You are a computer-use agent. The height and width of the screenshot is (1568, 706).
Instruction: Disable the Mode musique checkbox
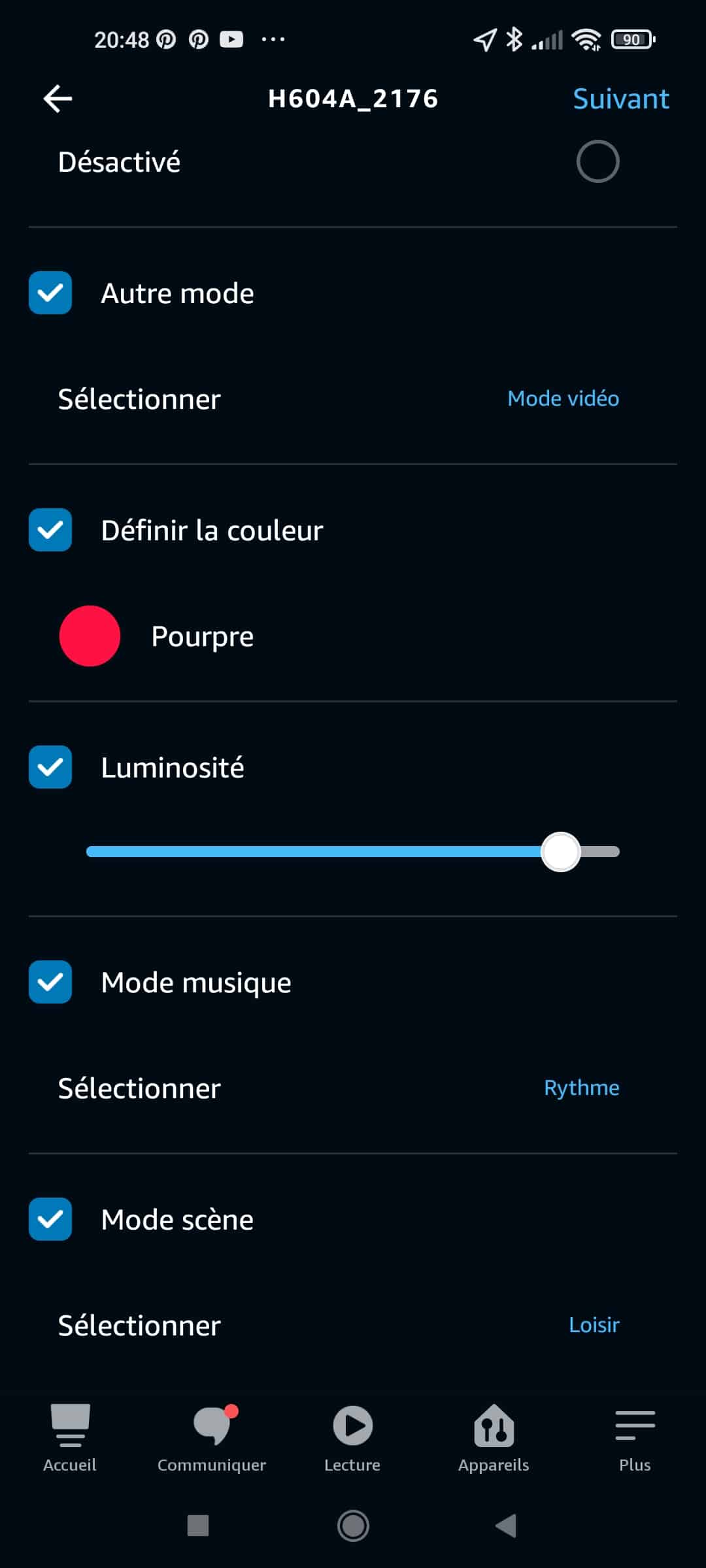tap(50, 982)
